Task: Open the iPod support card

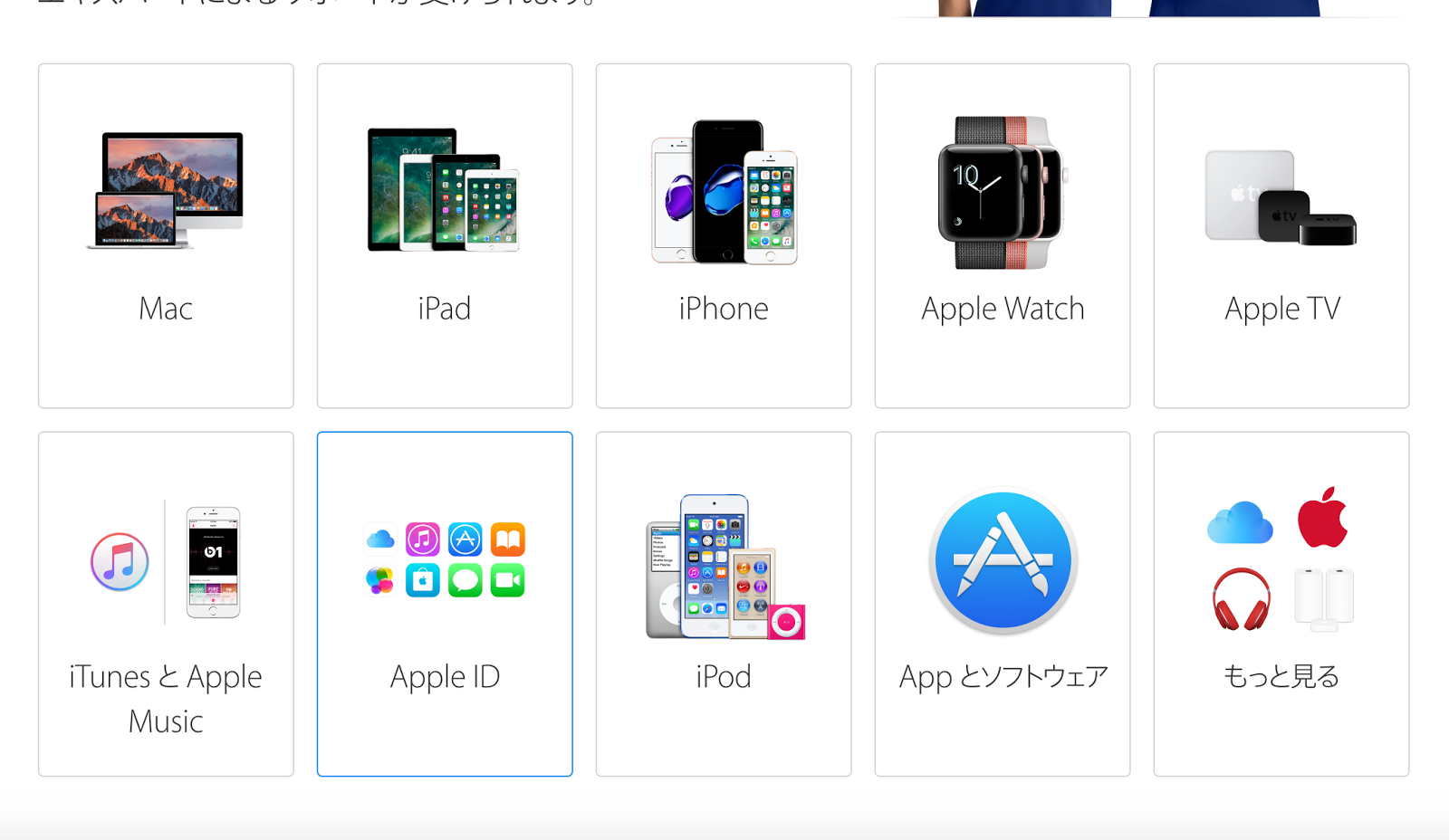Action: click(724, 604)
